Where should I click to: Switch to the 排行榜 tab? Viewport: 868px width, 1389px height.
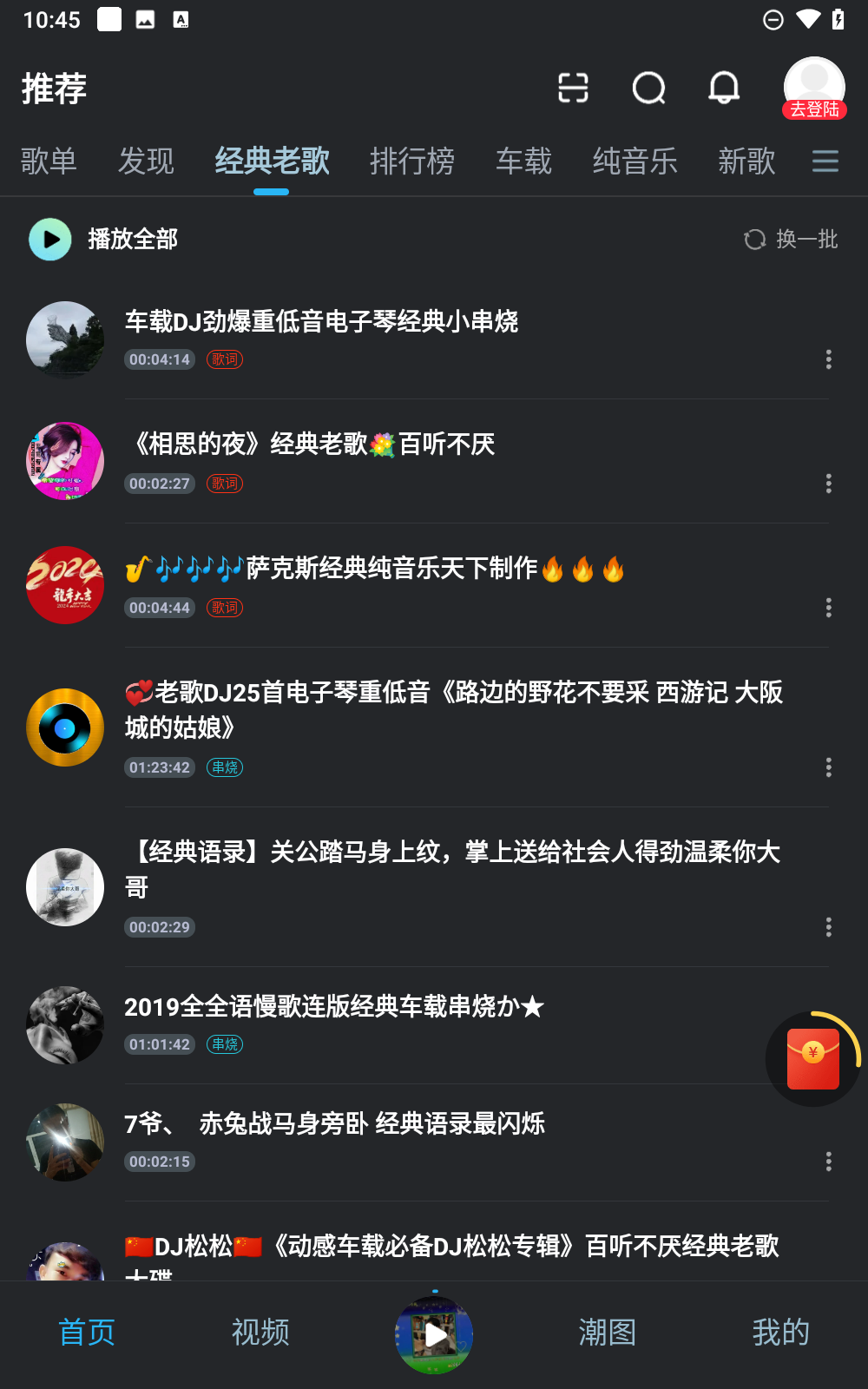[x=412, y=161]
